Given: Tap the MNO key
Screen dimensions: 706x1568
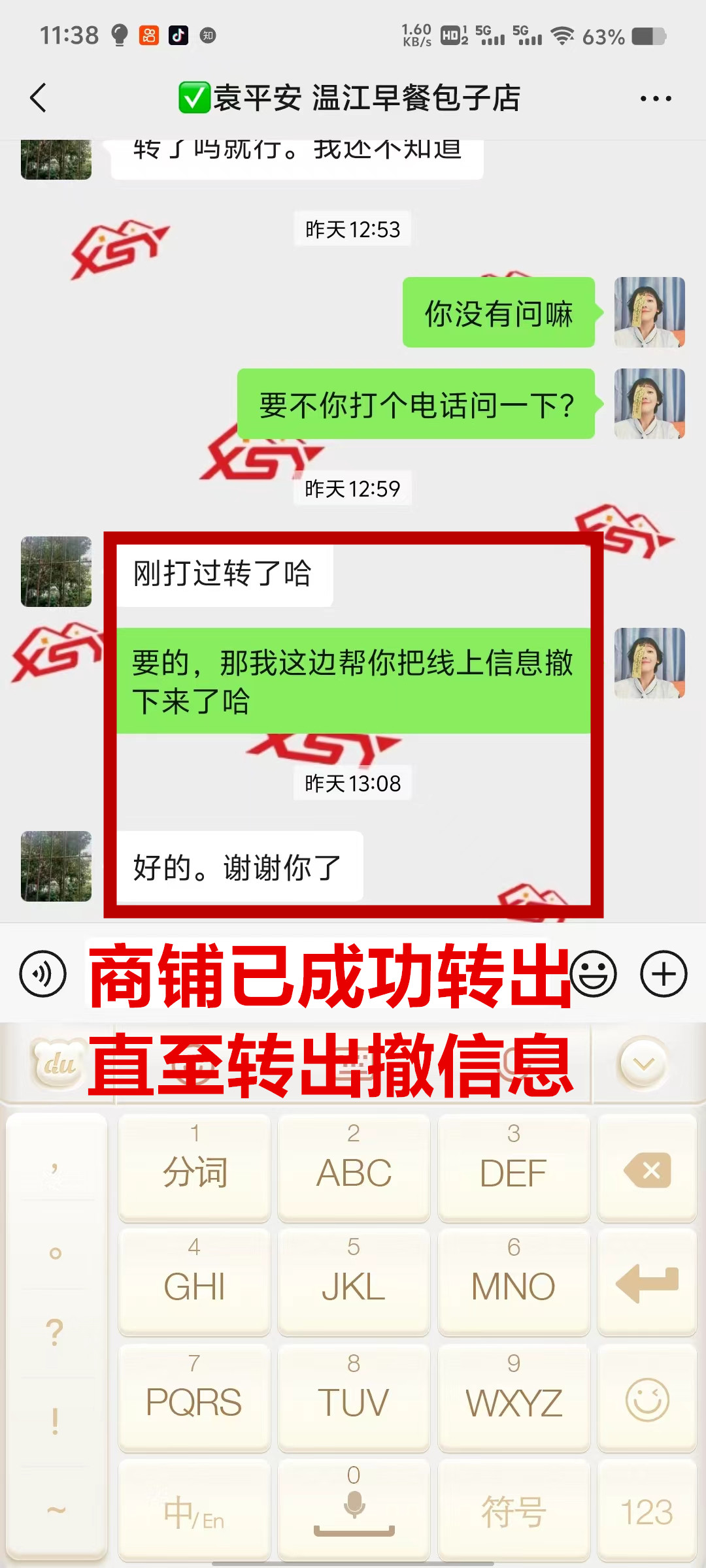Looking at the screenshot, I should click(514, 1283).
